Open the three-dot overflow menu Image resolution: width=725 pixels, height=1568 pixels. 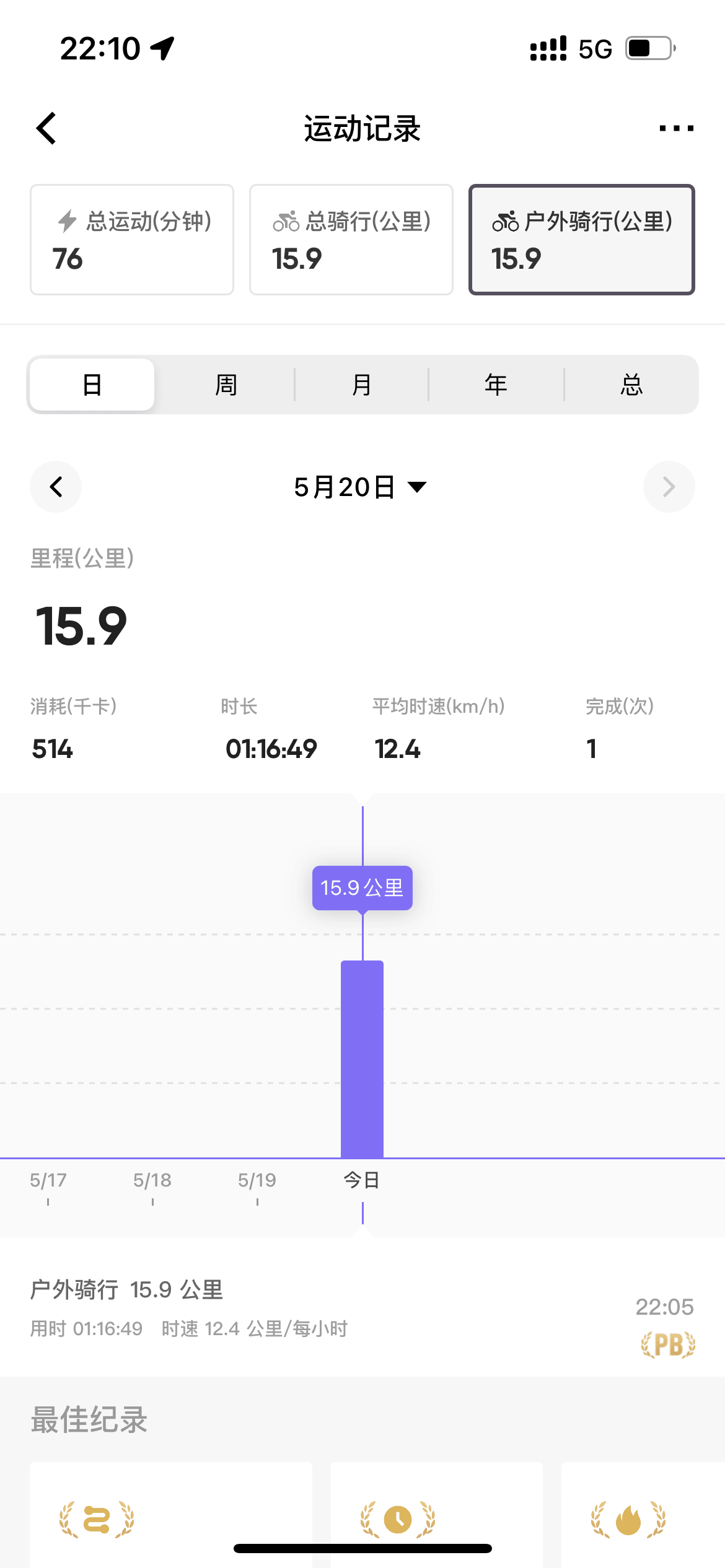676,128
